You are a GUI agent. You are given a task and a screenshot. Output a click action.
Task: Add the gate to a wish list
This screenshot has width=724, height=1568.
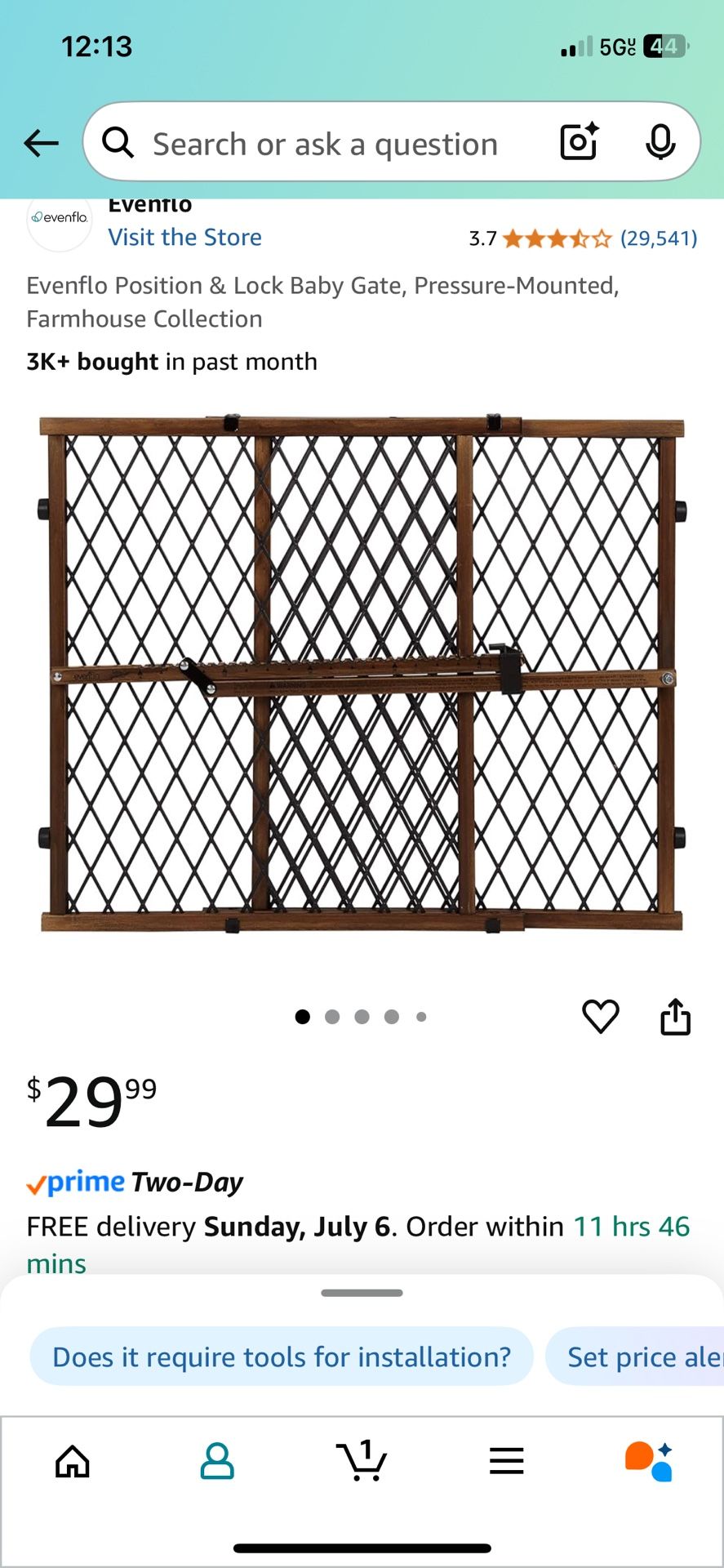600,1016
